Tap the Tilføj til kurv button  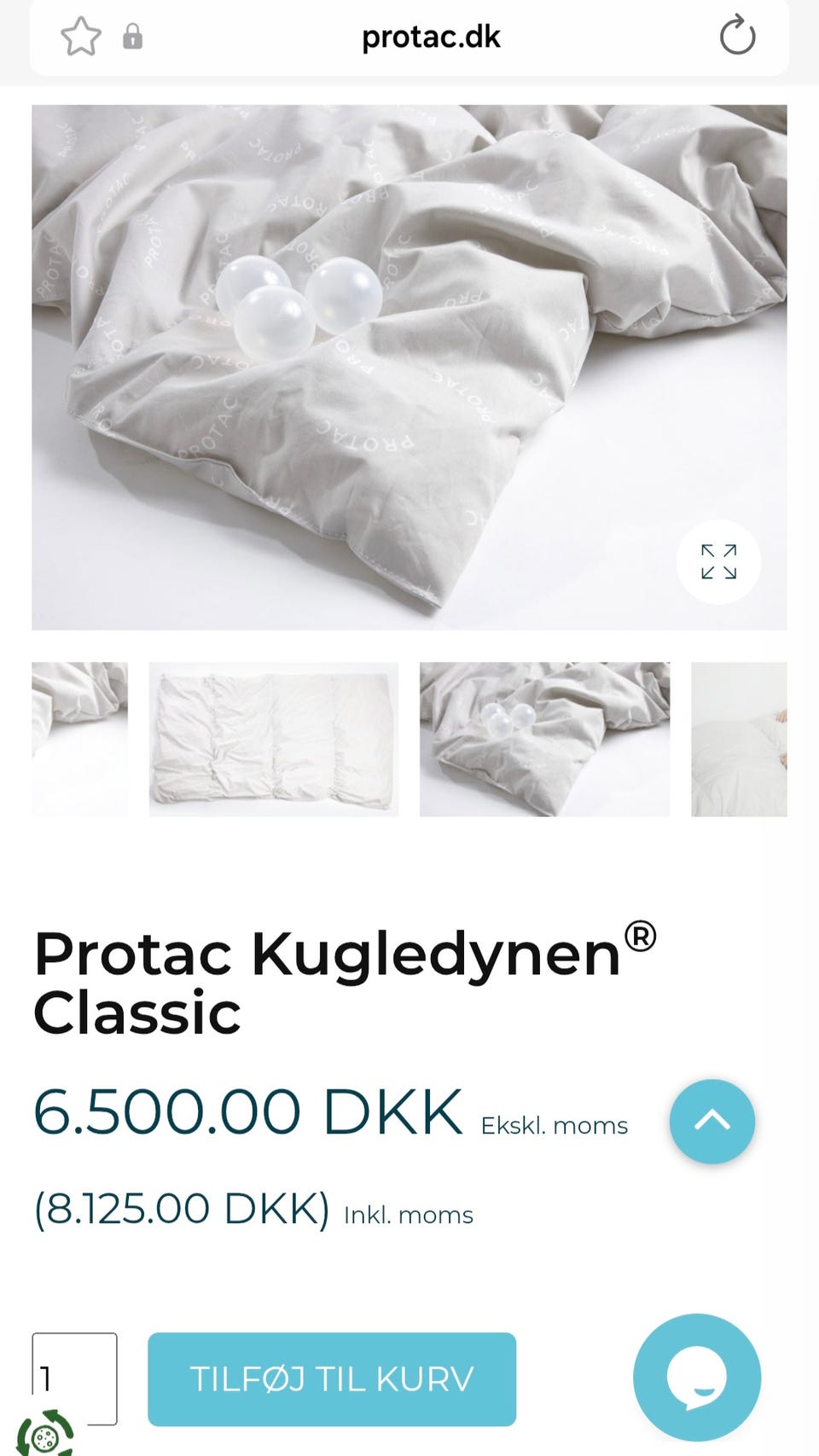point(331,1378)
